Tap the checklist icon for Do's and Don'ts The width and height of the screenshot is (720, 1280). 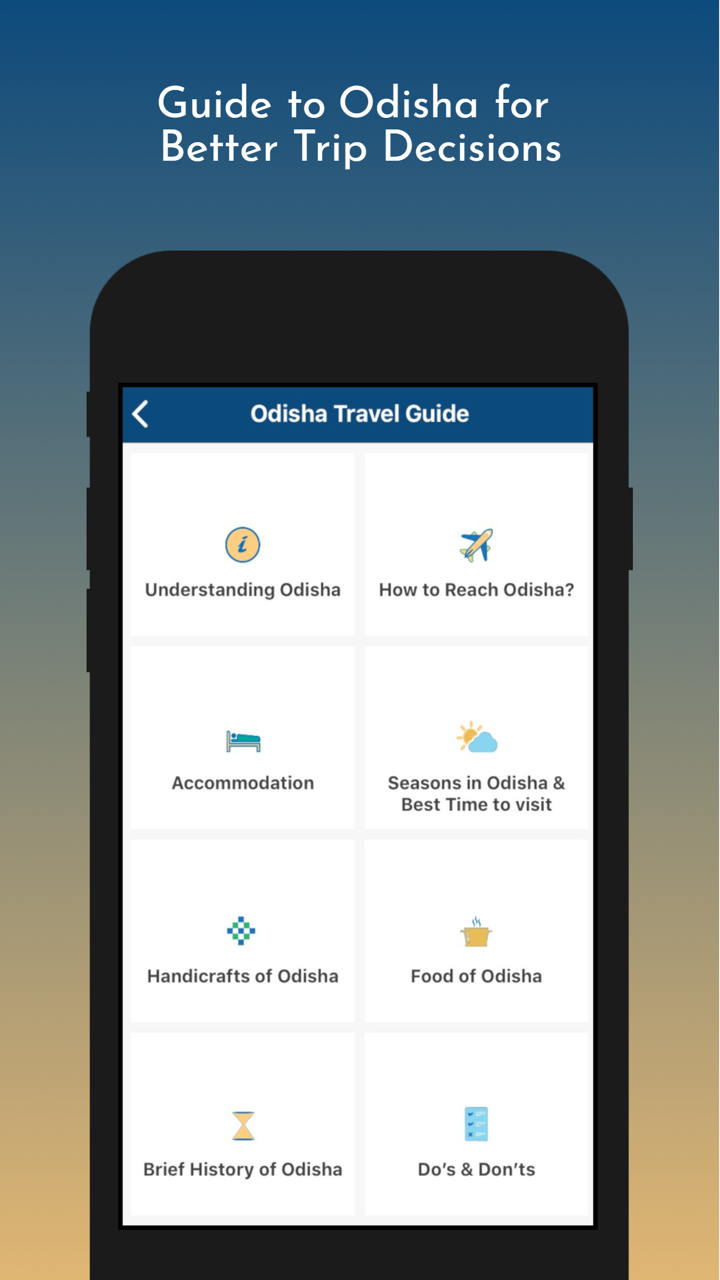coord(477,1122)
